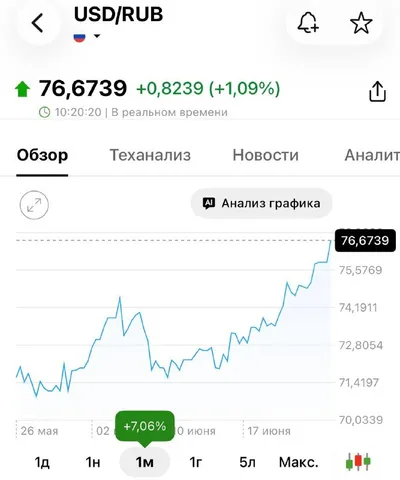Open the market dropdown next to the Russian flag
Viewport: 400px width, 480px height.
coord(97,36)
